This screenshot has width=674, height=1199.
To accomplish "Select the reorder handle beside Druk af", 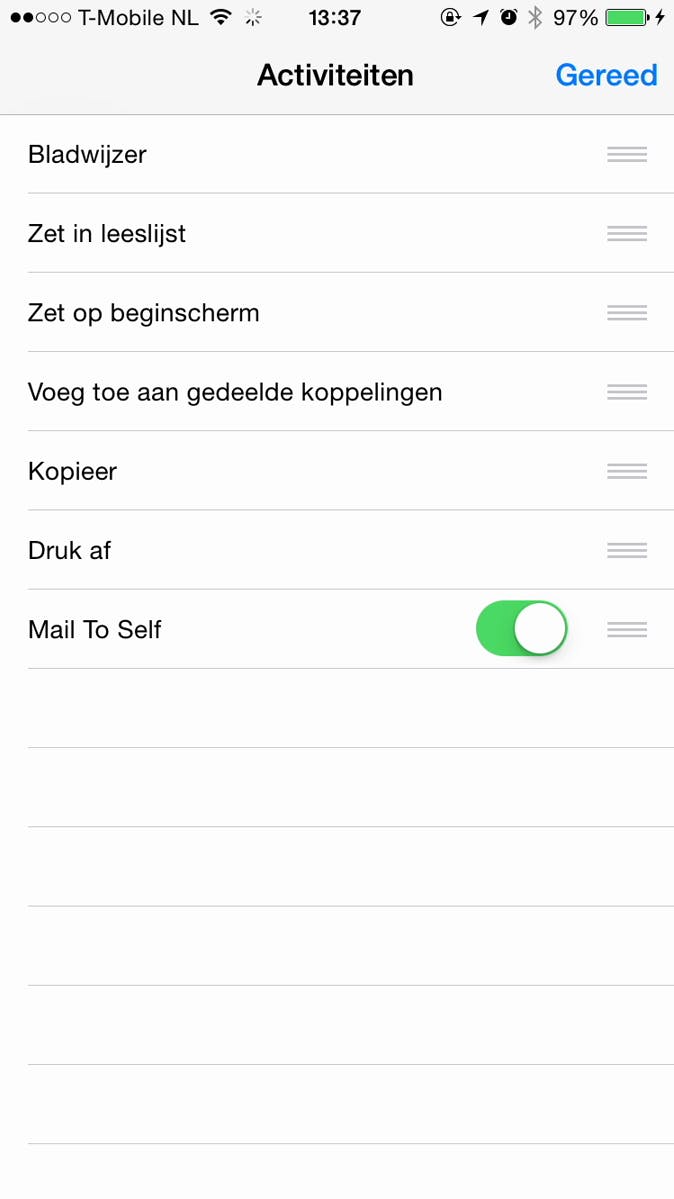I will [x=627, y=550].
